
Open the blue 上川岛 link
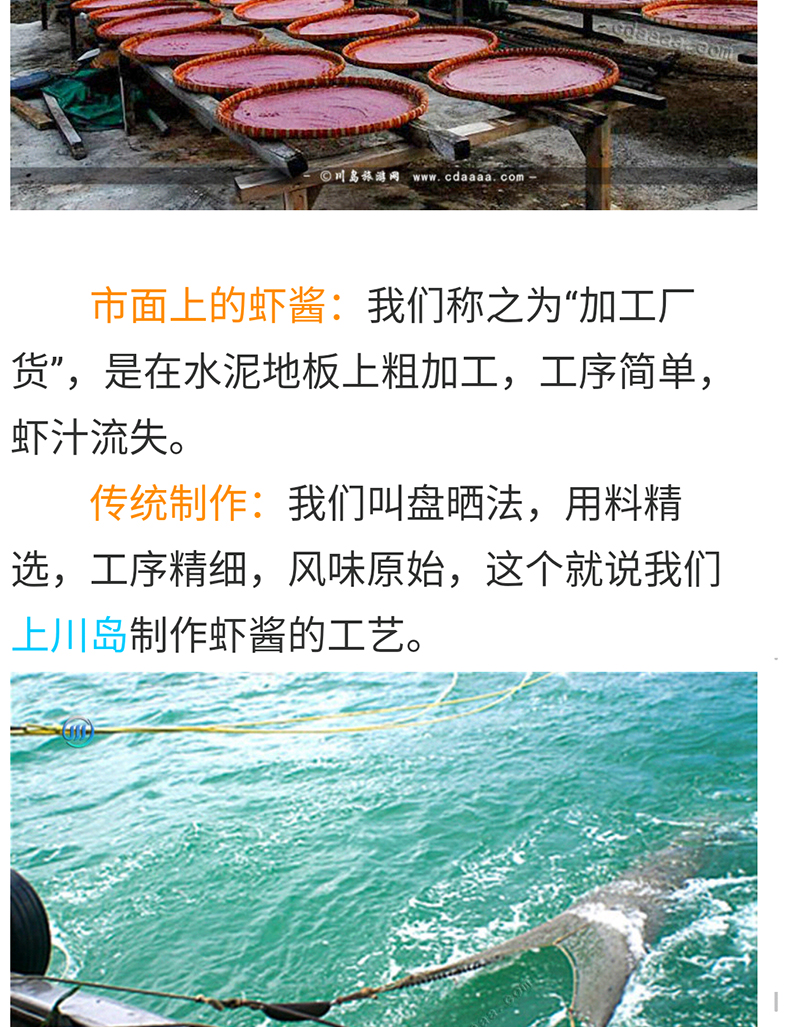click(69, 635)
